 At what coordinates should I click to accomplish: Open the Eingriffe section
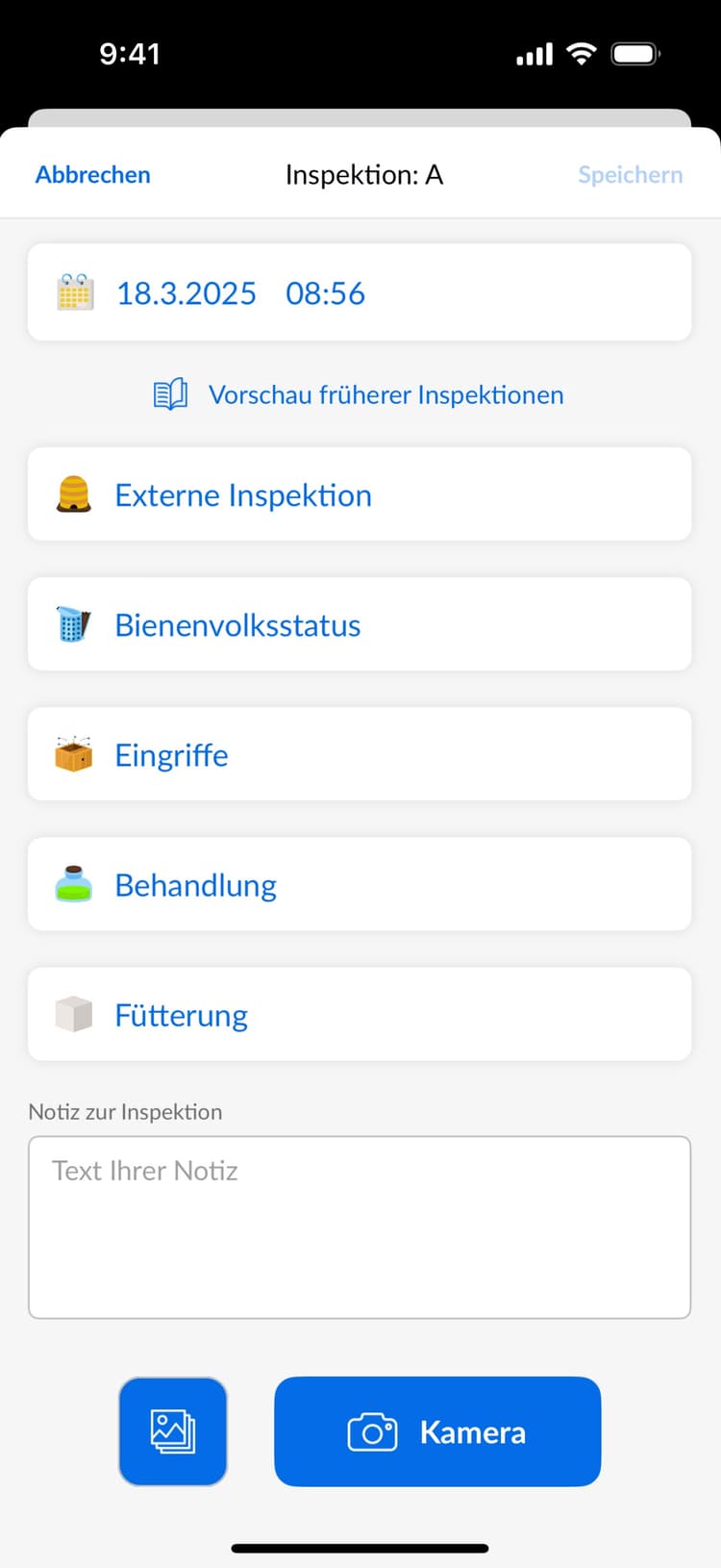tap(171, 754)
